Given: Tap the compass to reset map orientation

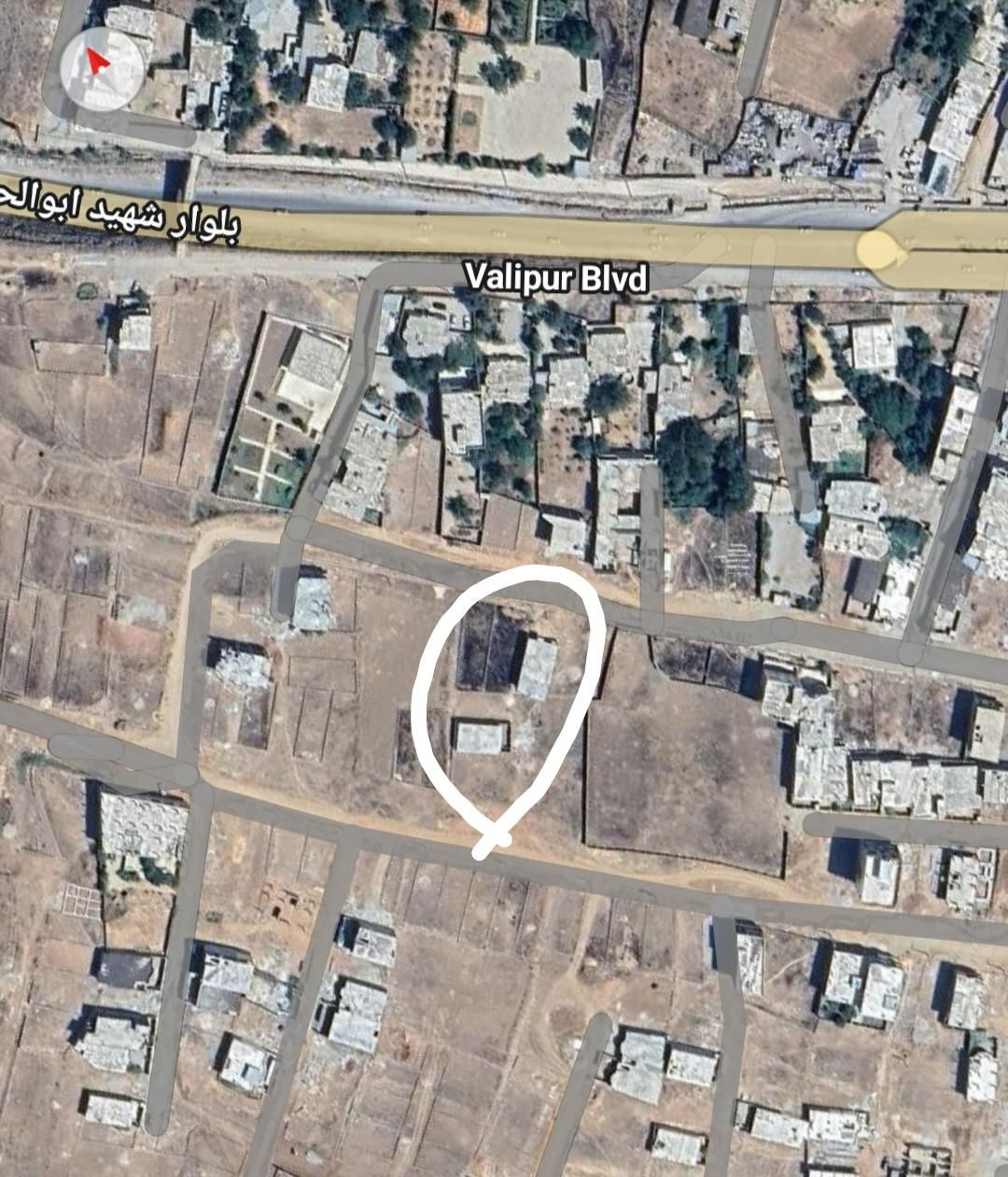Looking at the screenshot, I should pyautogui.click(x=102, y=70).
